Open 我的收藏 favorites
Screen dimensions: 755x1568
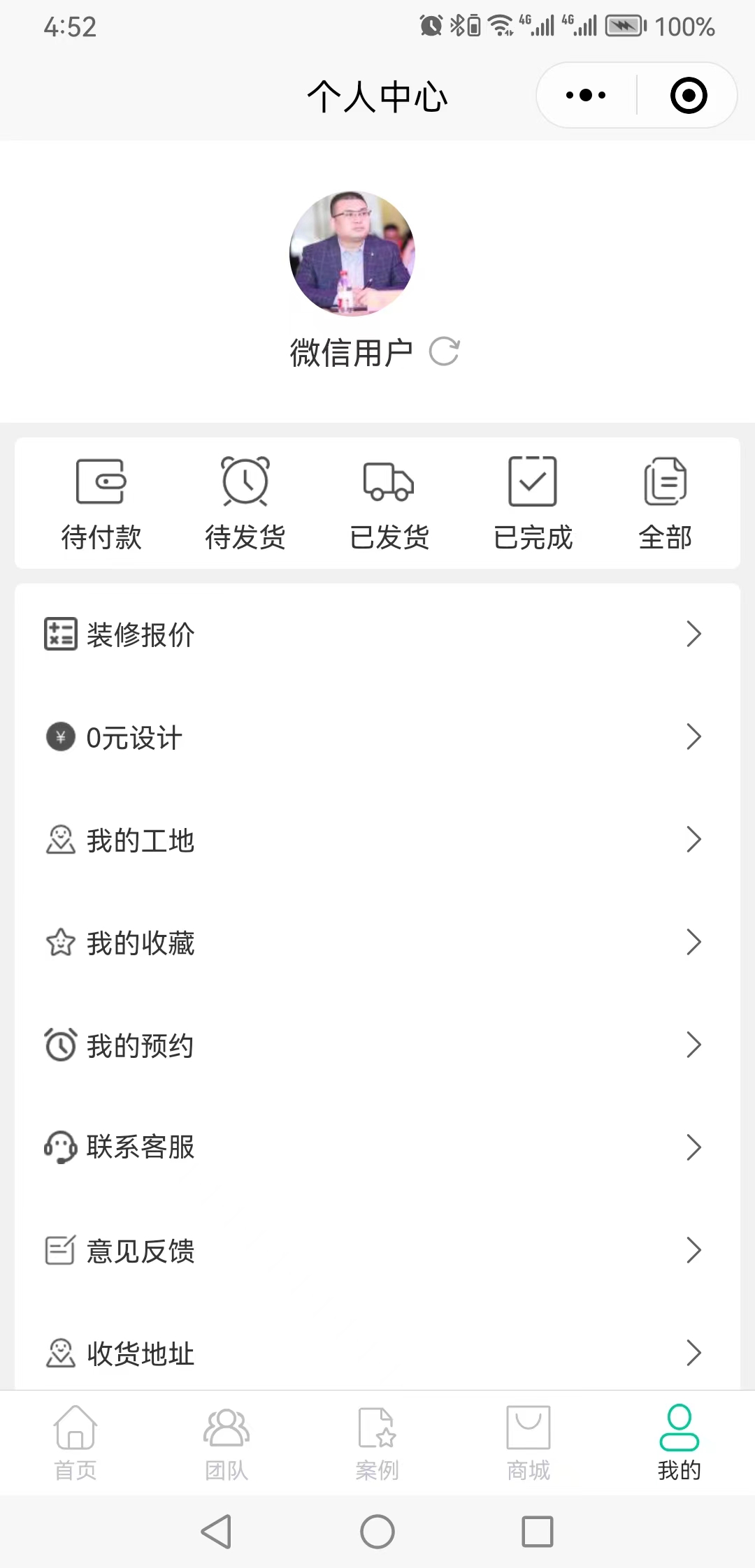tap(377, 943)
